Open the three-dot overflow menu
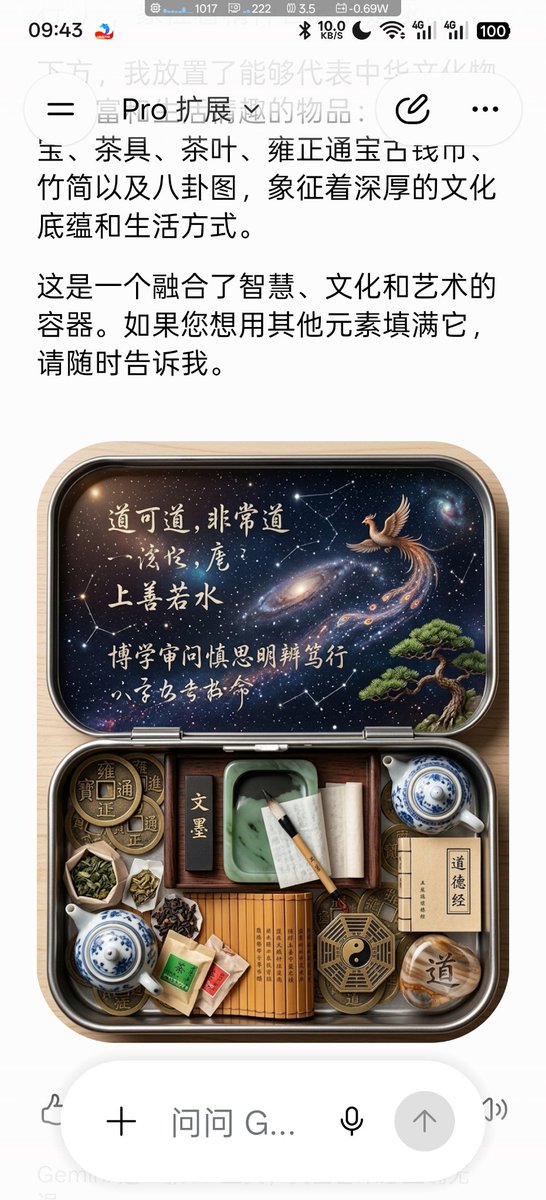Image resolution: width=546 pixels, height=1200 pixels. [485, 109]
